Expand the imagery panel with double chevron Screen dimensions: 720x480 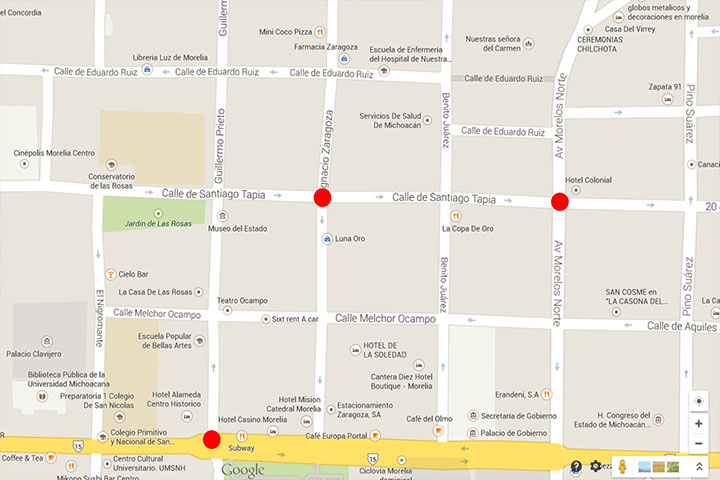click(x=699, y=466)
